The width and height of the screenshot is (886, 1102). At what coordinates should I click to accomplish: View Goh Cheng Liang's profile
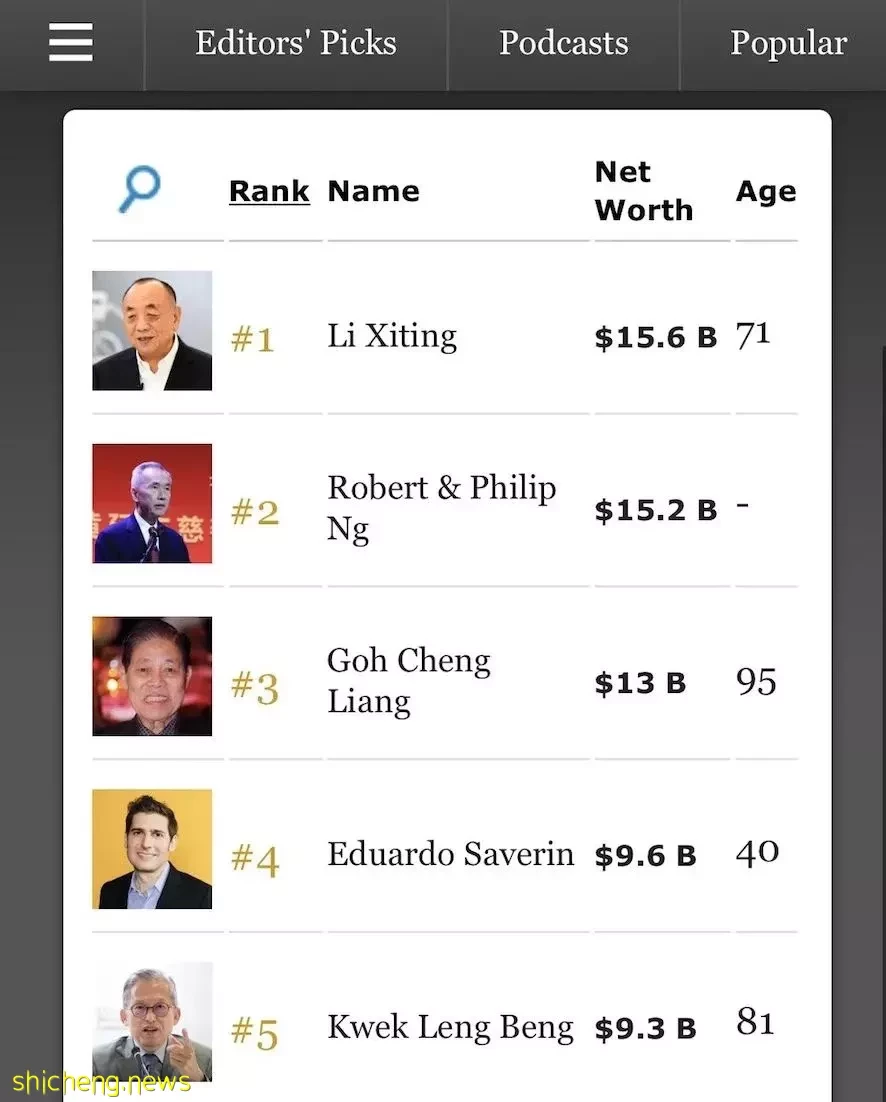408,681
